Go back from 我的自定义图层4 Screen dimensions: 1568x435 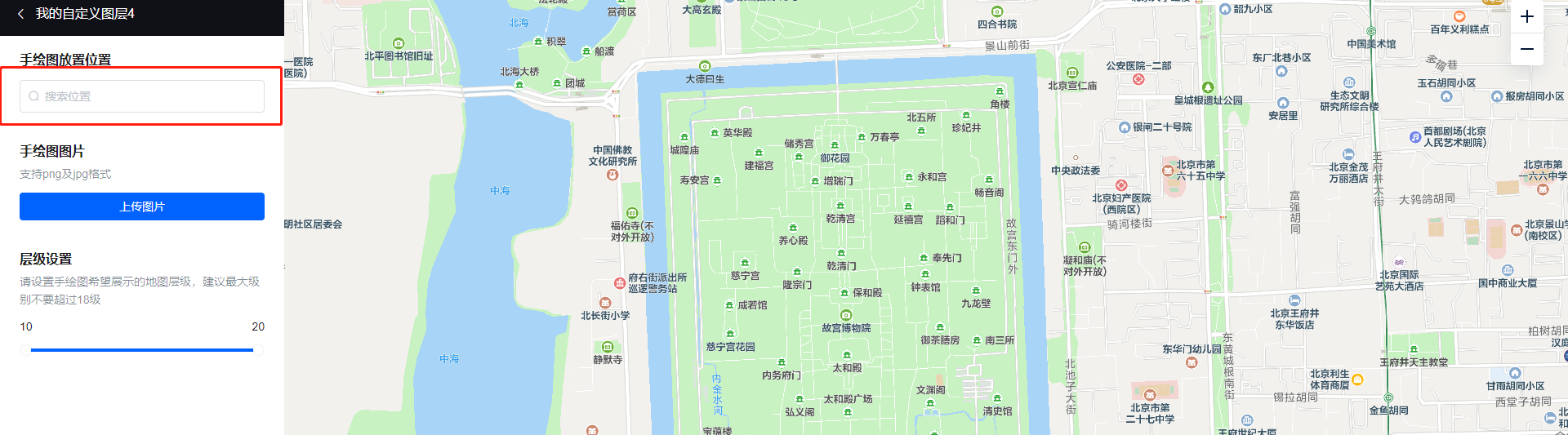(21, 14)
